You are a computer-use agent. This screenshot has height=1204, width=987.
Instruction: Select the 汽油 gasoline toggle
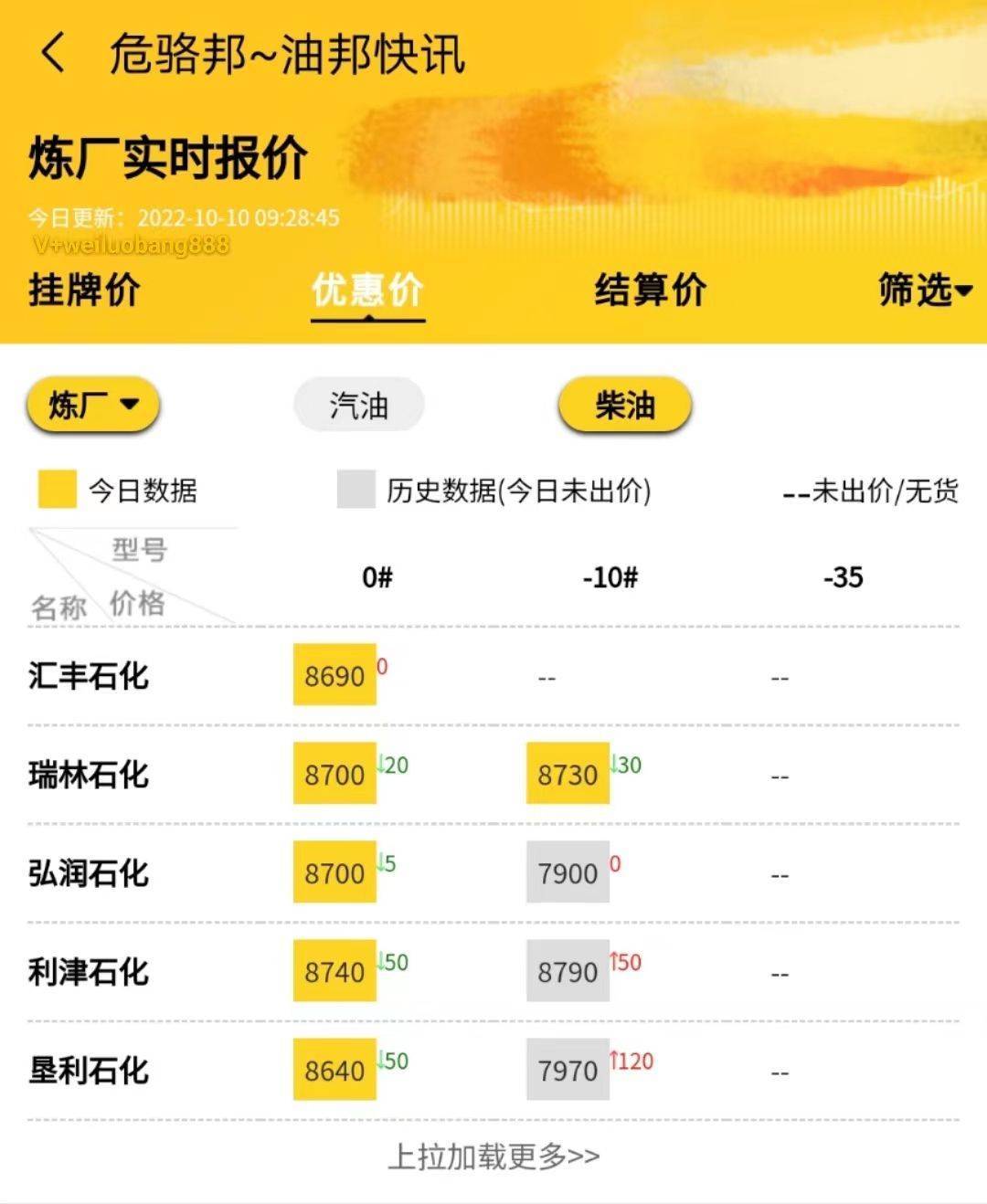point(359,405)
